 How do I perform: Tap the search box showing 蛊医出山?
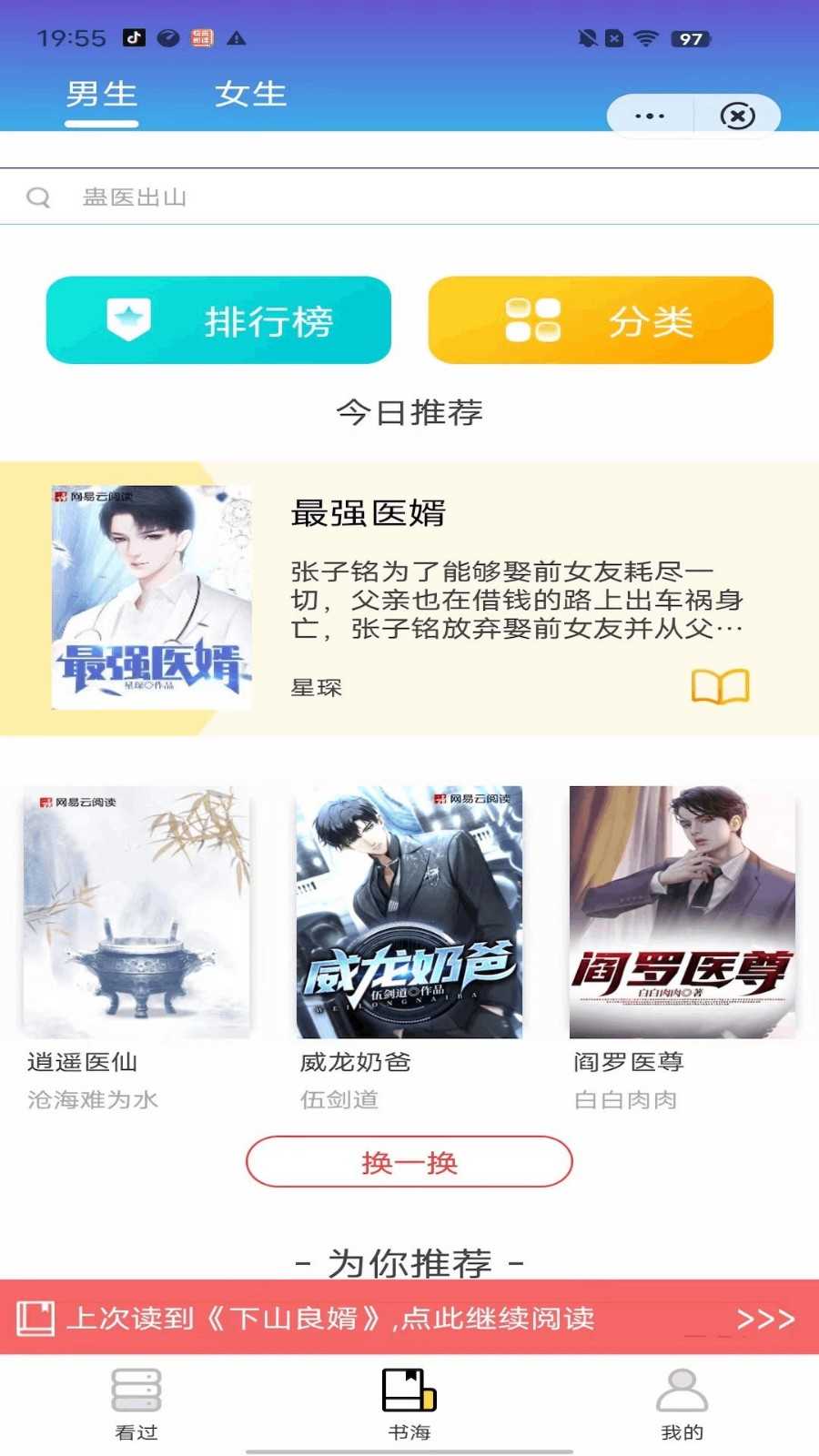click(x=409, y=197)
